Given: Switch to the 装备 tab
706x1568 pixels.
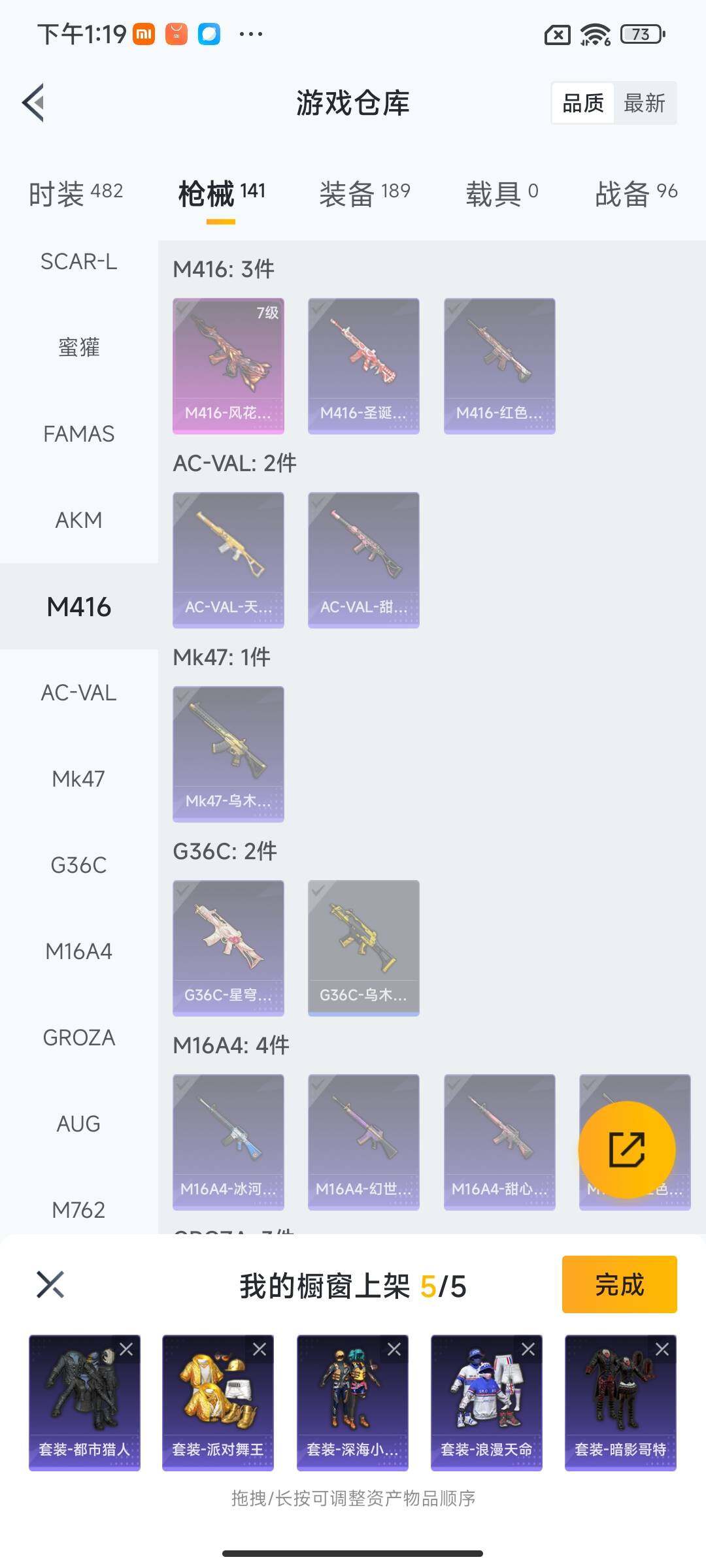Looking at the screenshot, I should coord(364,193).
